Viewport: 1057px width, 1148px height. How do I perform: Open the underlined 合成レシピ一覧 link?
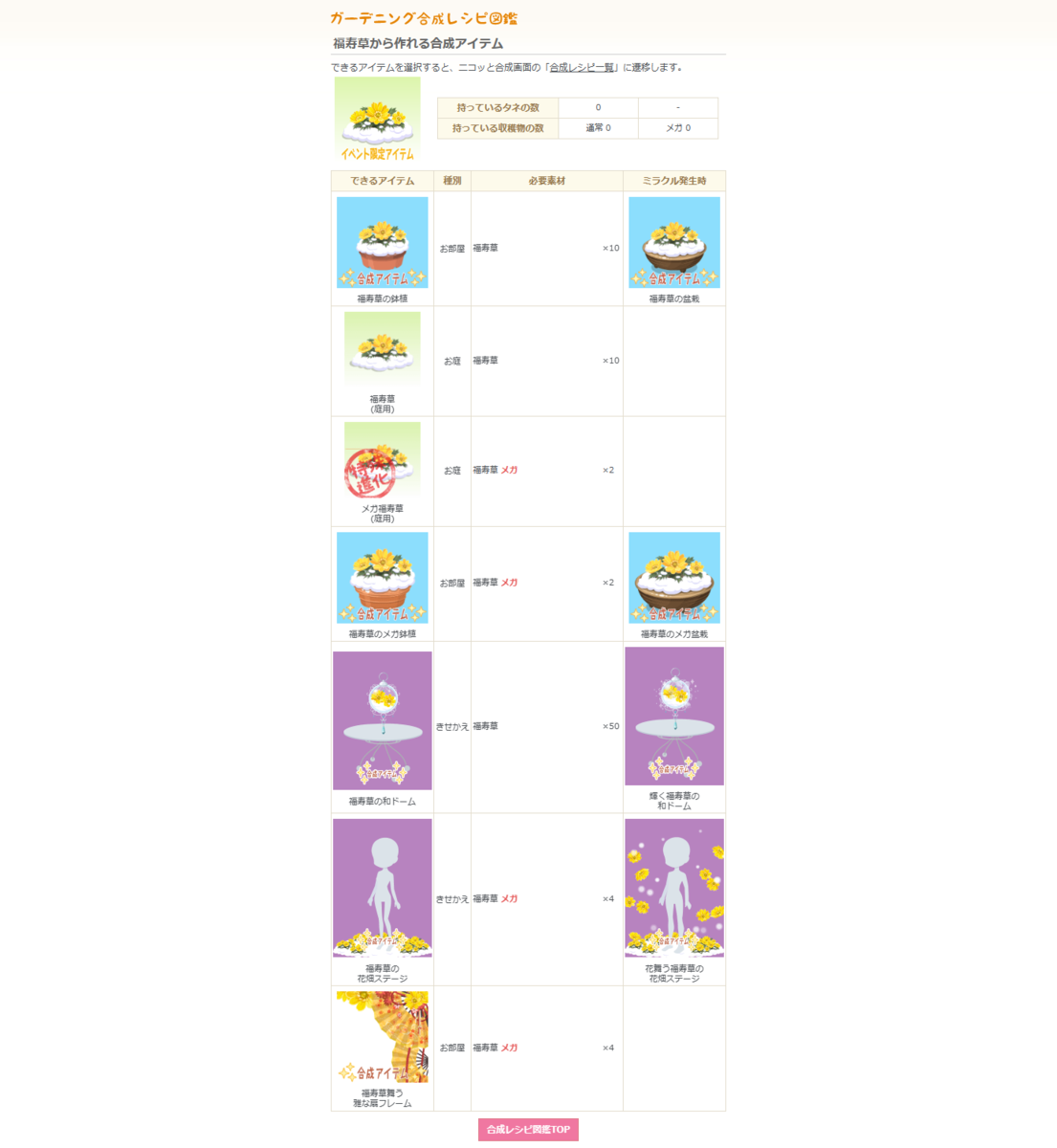(x=582, y=68)
